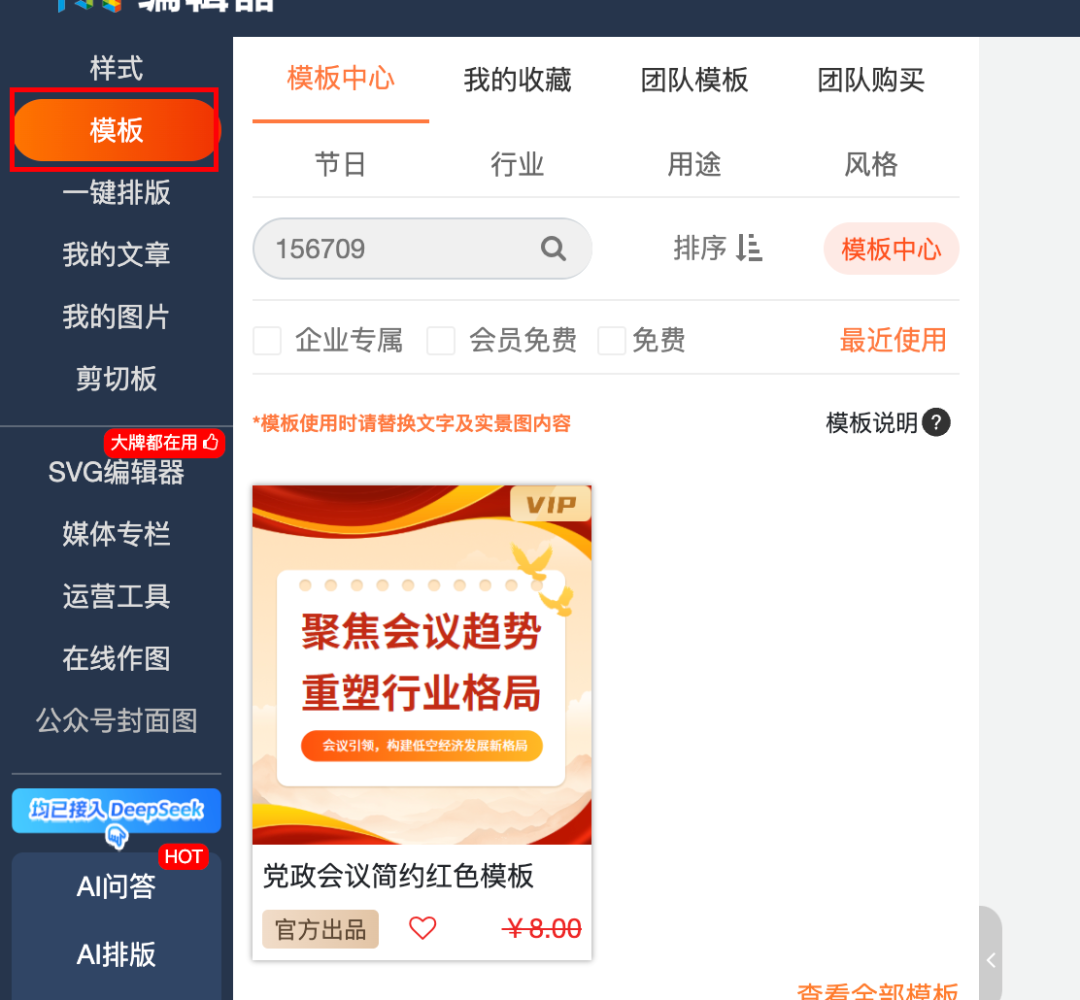1080x1000 pixels.
Task: Switch to the 团队模板 tab
Action: point(694,80)
